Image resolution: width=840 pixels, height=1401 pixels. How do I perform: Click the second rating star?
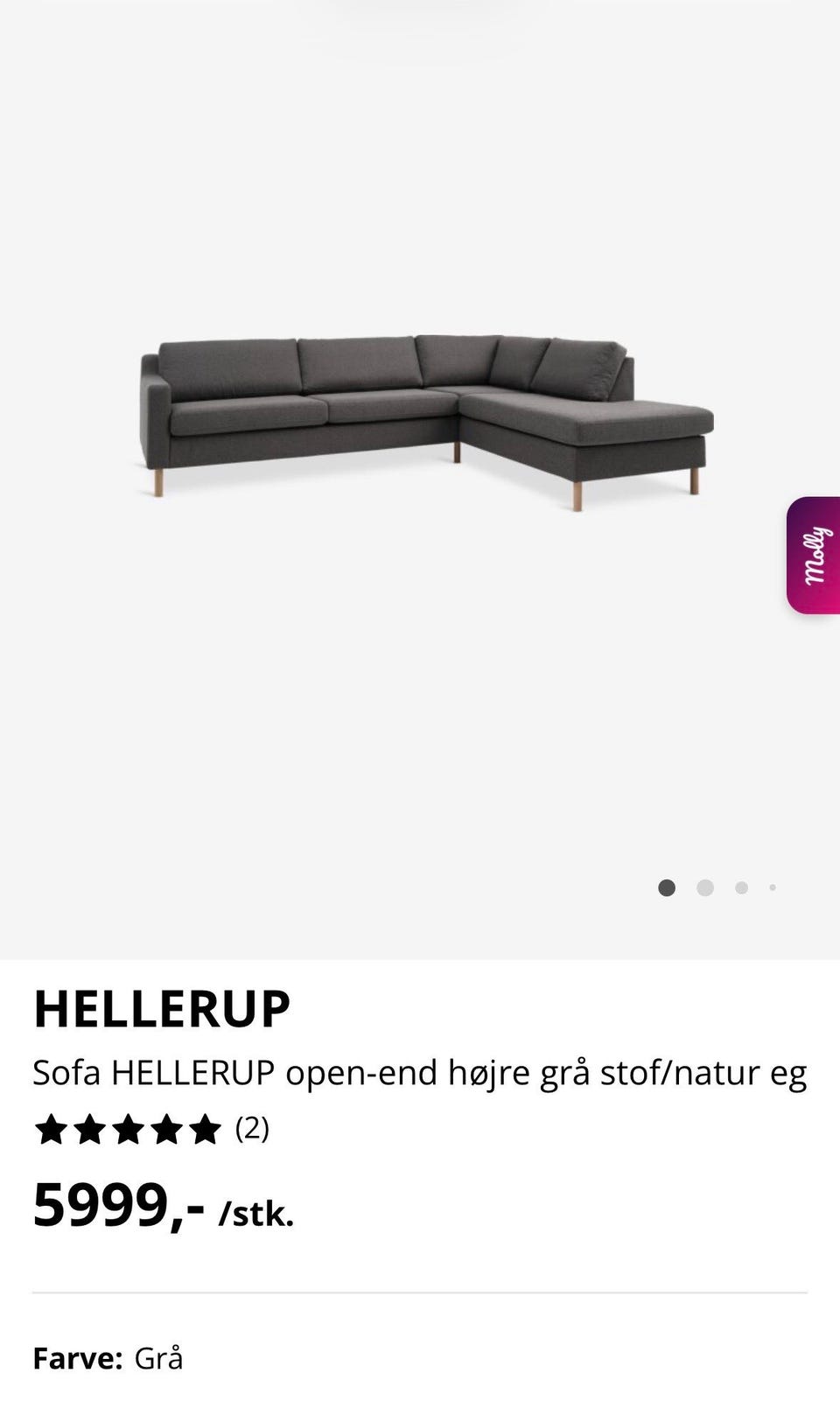(x=90, y=1130)
